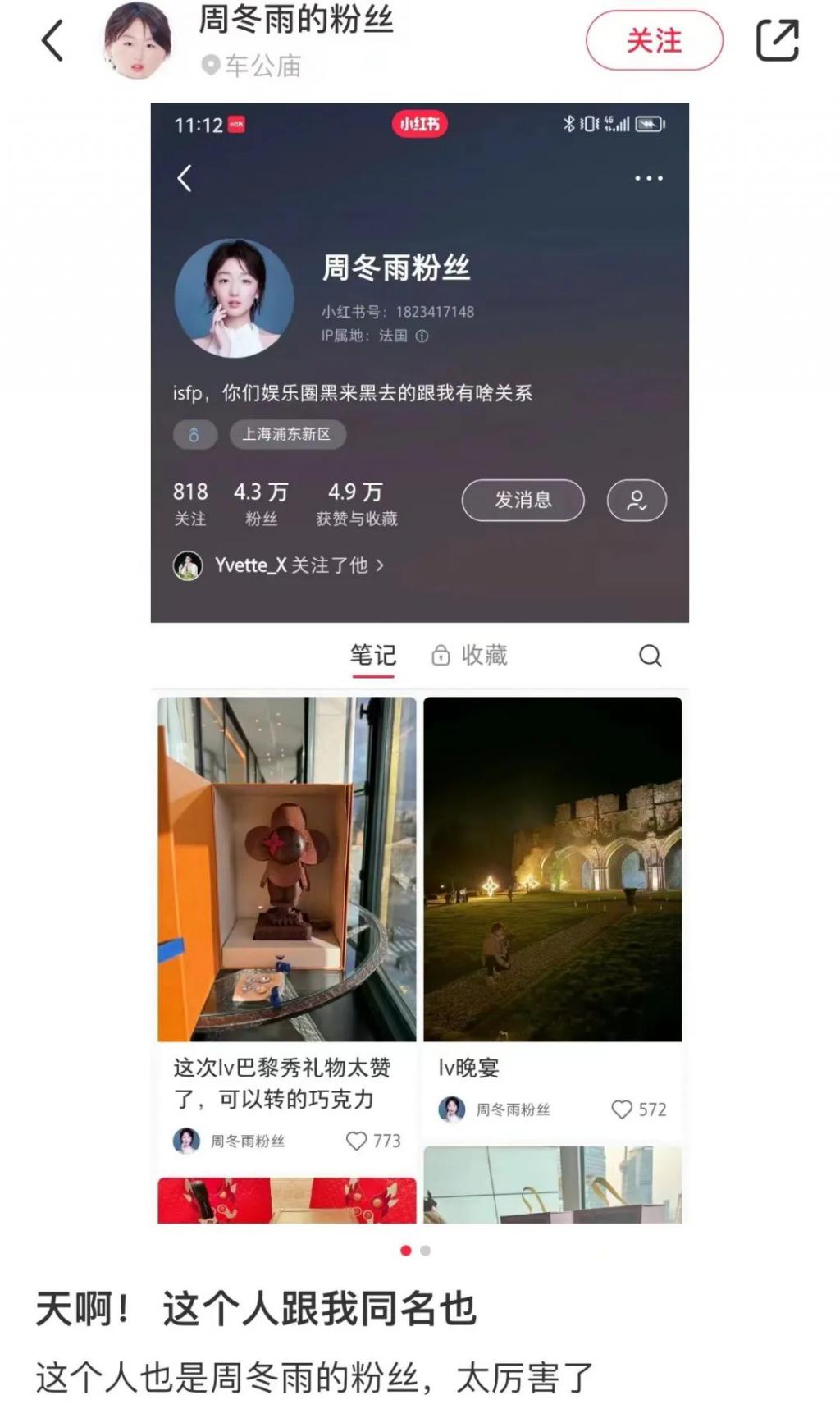Viewport: 840px width, 1409px height.
Task: Go back from this post
Action: click(52, 41)
